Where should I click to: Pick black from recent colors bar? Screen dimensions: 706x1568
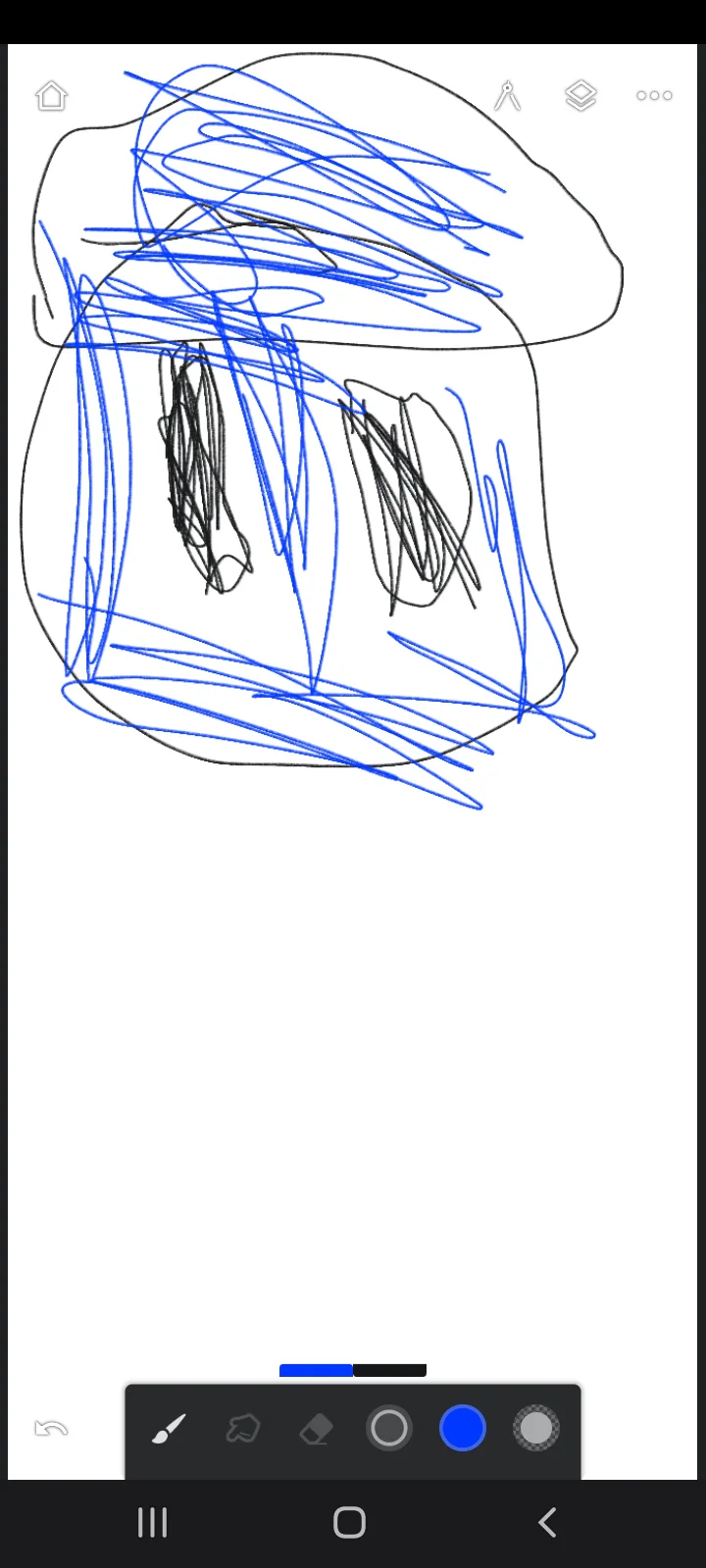[x=389, y=1370]
